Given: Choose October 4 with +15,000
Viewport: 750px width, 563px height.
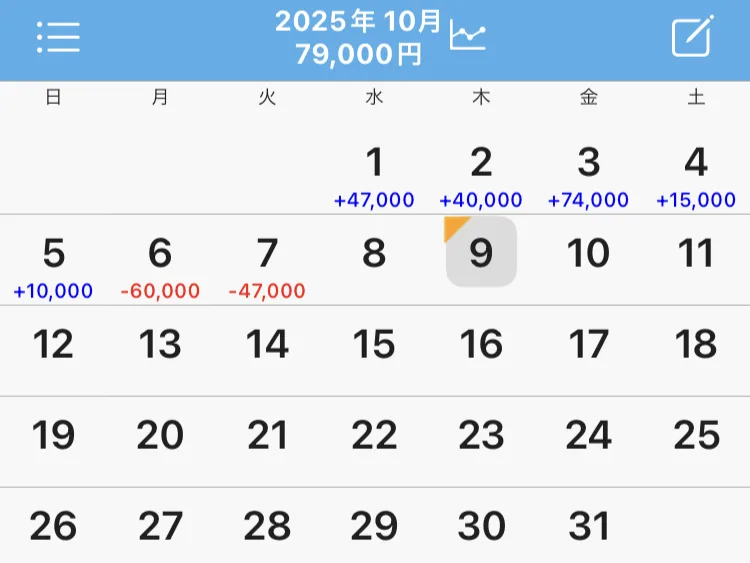Looking at the screenshot, I should 696,170.
